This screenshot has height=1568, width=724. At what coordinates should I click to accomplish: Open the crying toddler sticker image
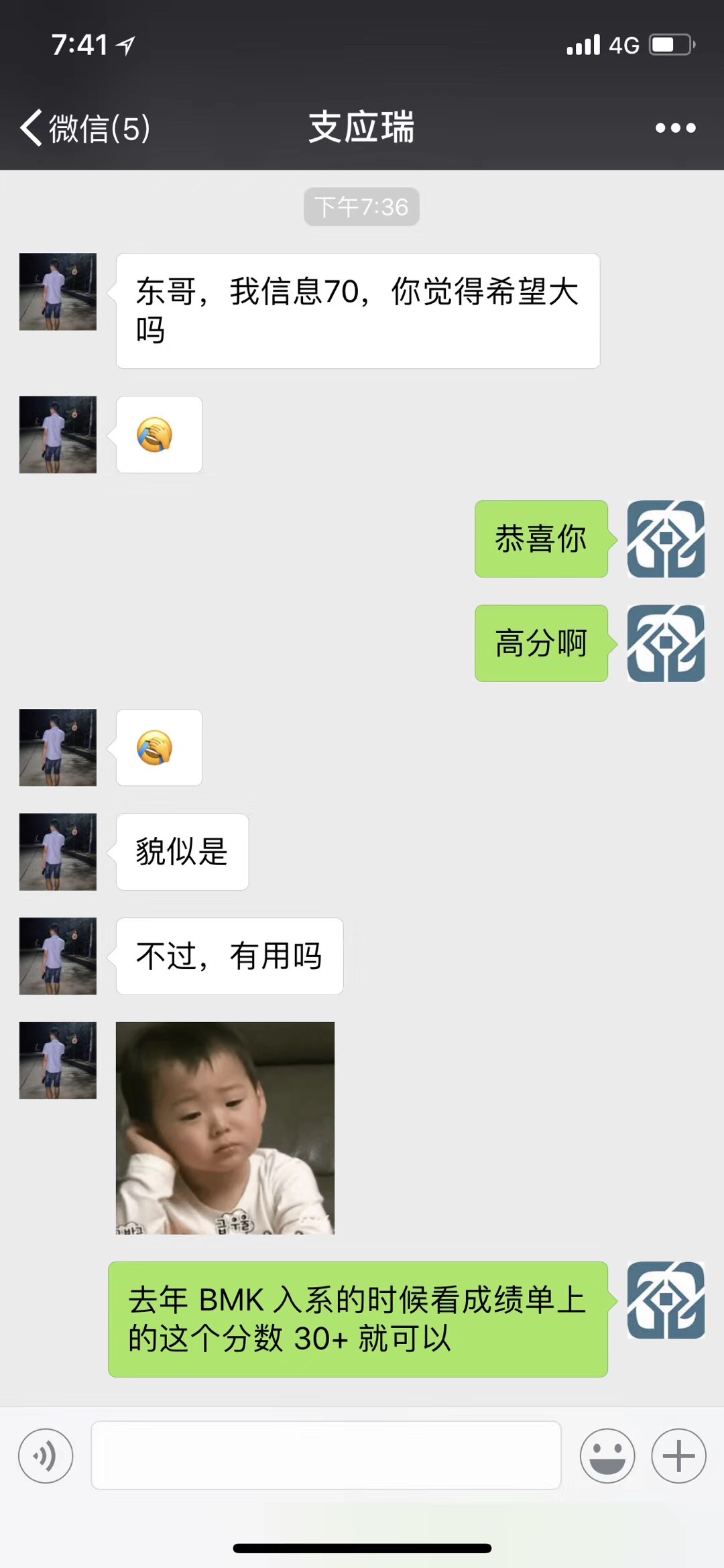coord(225,1127)
